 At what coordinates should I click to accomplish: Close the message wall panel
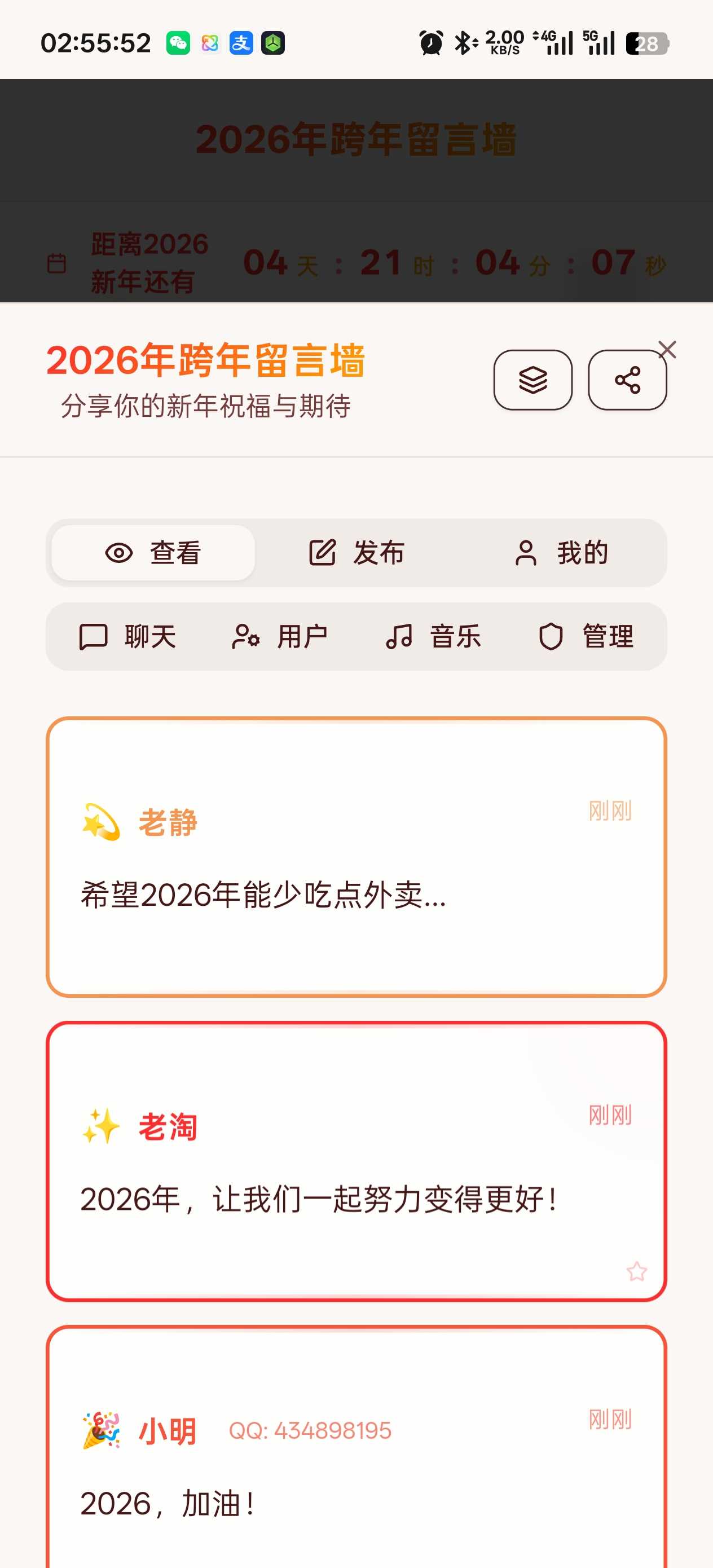coord(667,350)
